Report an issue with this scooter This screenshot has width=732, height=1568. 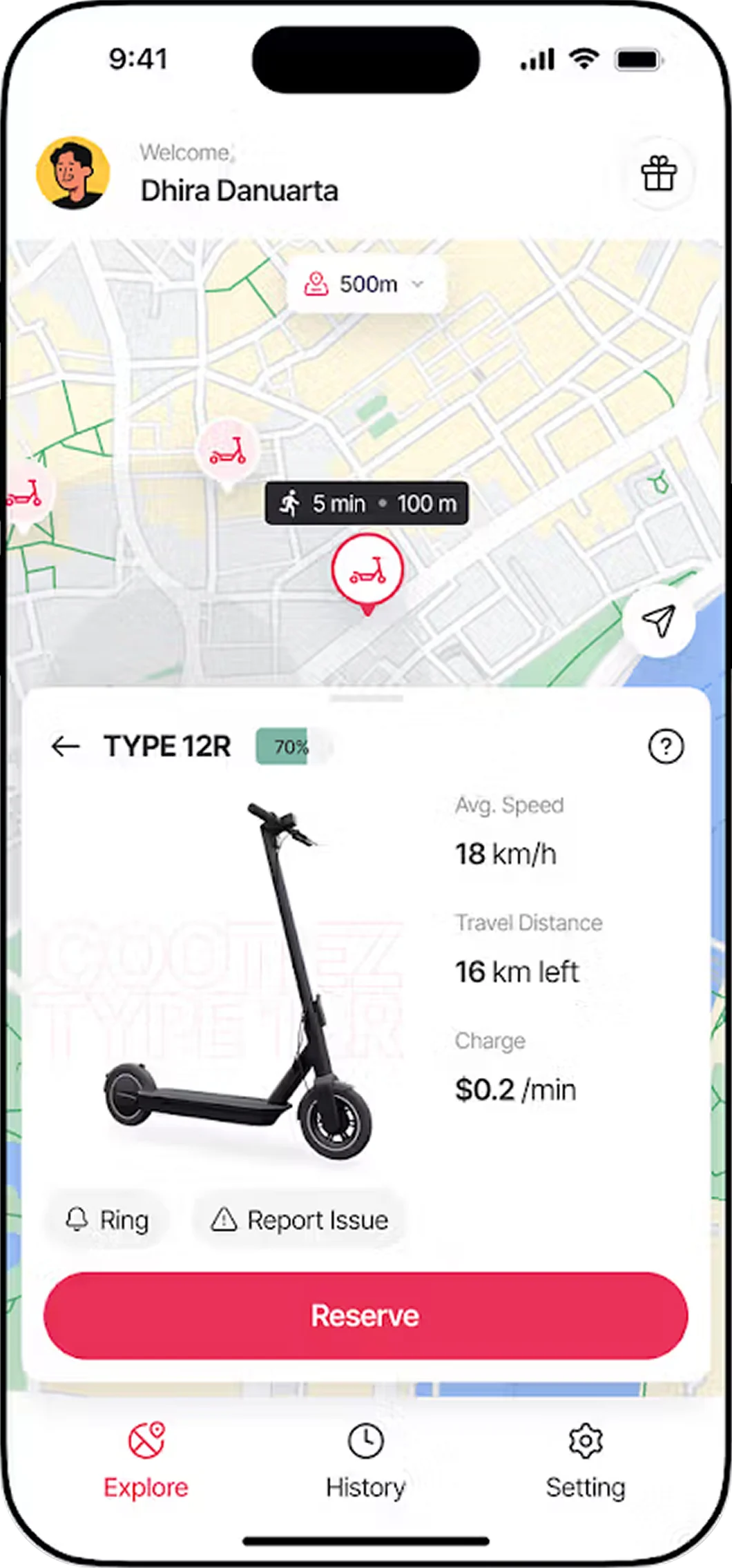click(x=300, y=1219)
